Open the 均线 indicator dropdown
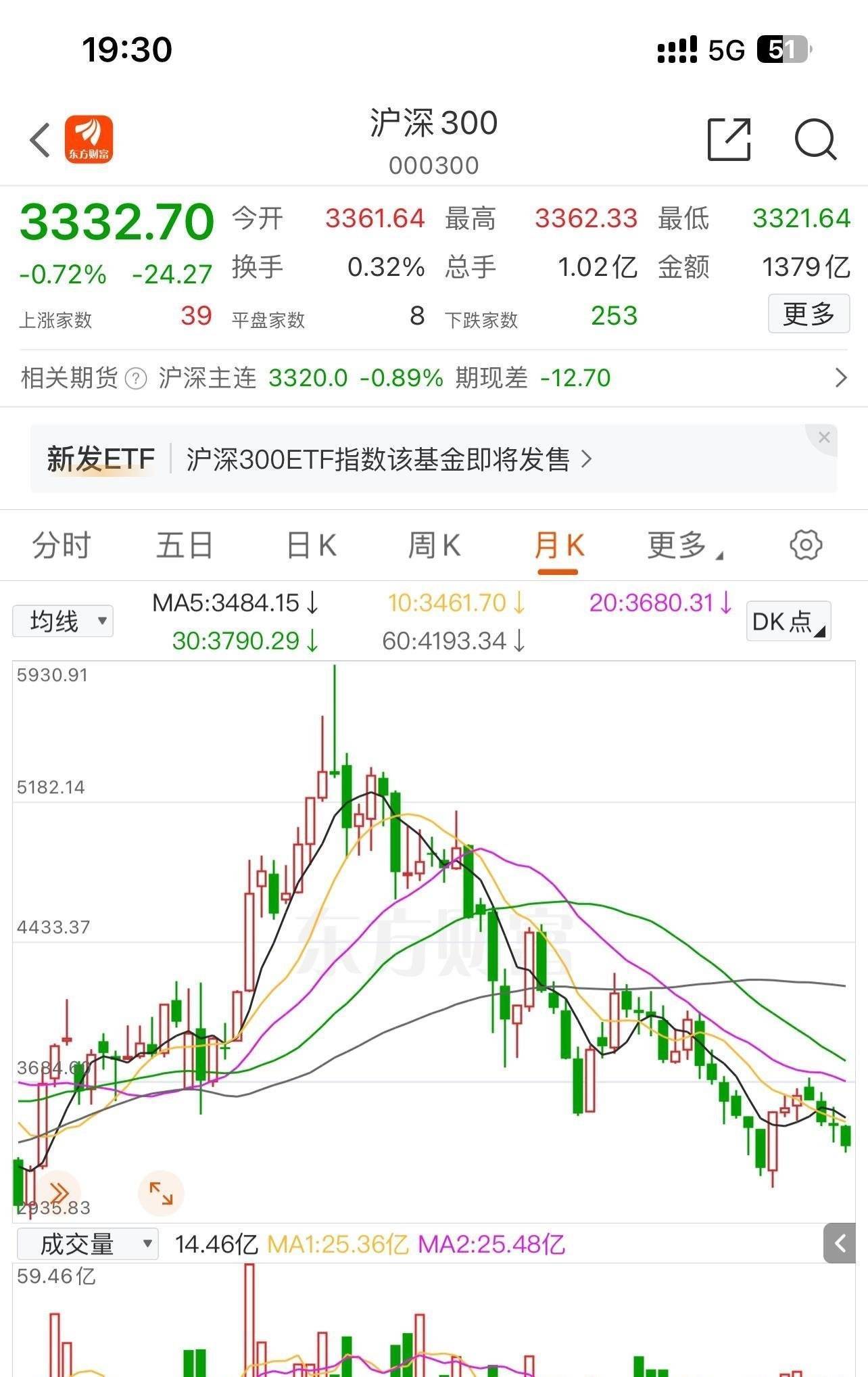Viewport: 868px width, 1377px height. (63, 621)
